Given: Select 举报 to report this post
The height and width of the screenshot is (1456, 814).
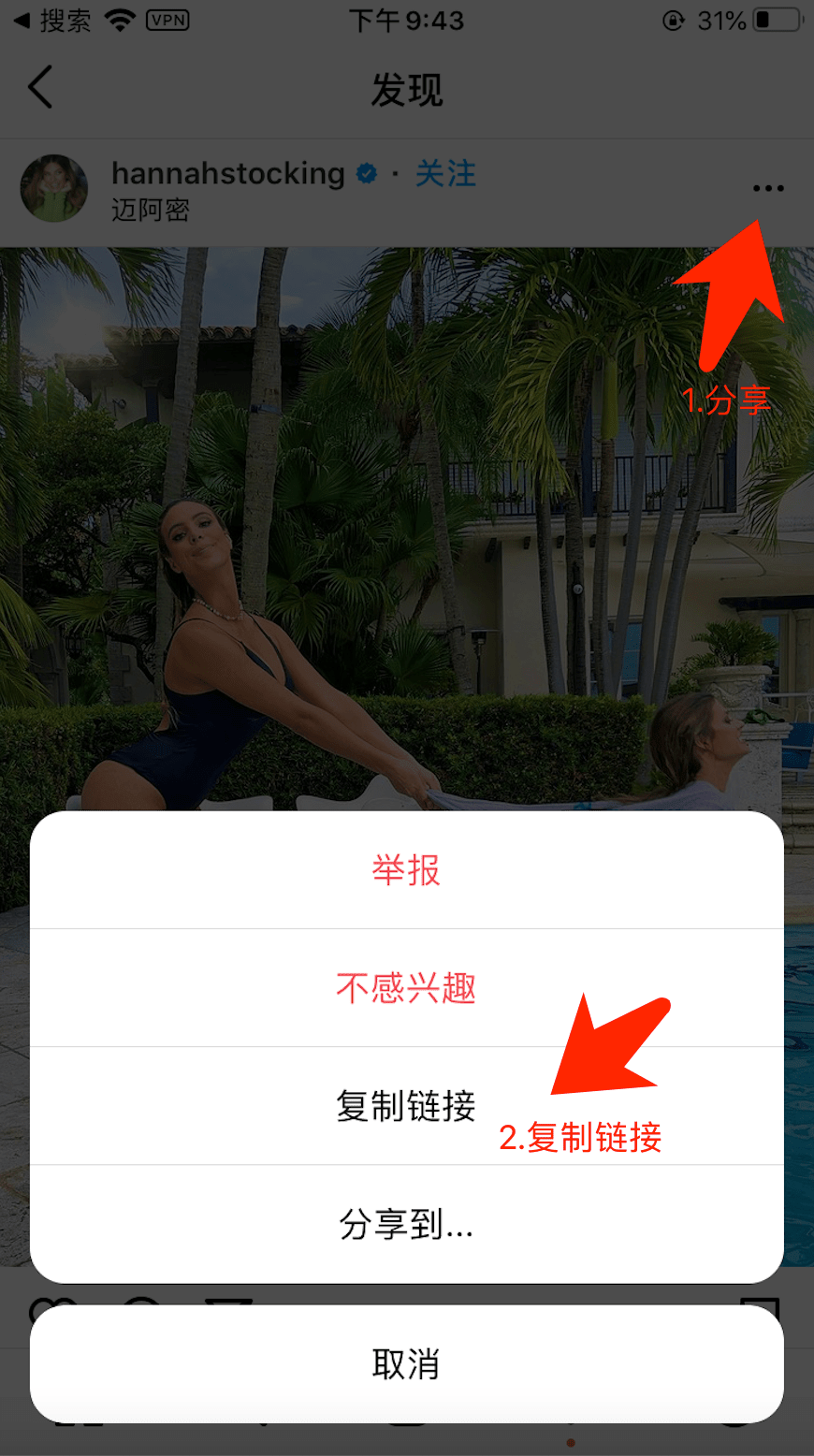Looking at the screenshot, I should click(406, 870).
